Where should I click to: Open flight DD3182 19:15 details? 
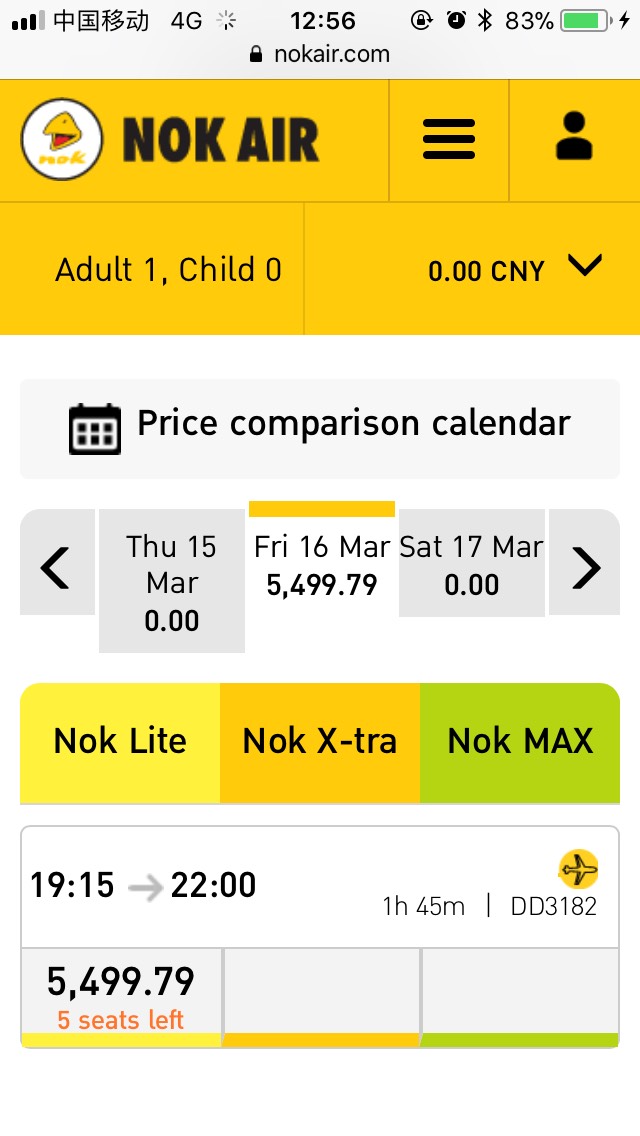(320, 886)
